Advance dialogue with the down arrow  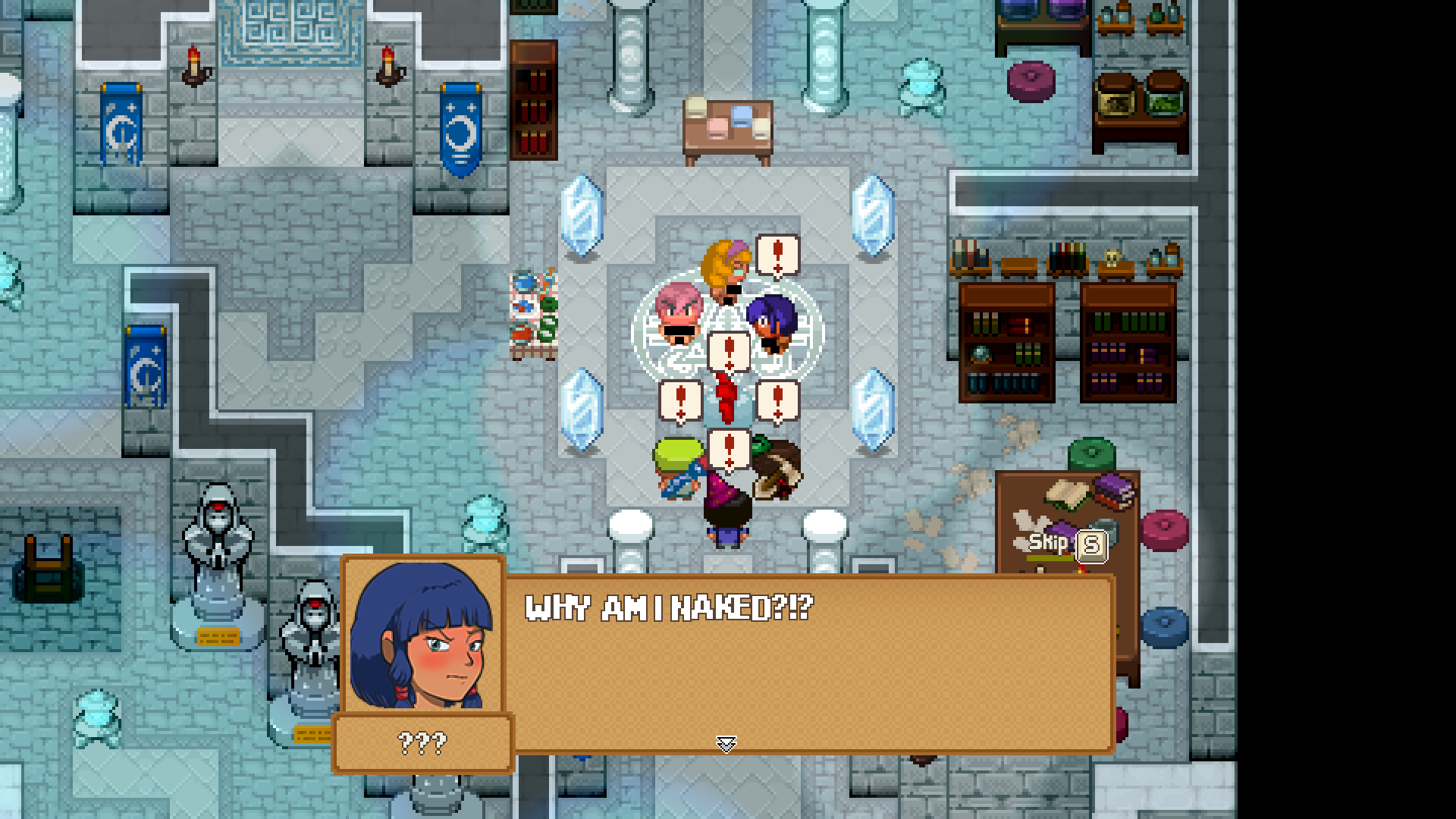pyautogui.click(x=726, y=744)
